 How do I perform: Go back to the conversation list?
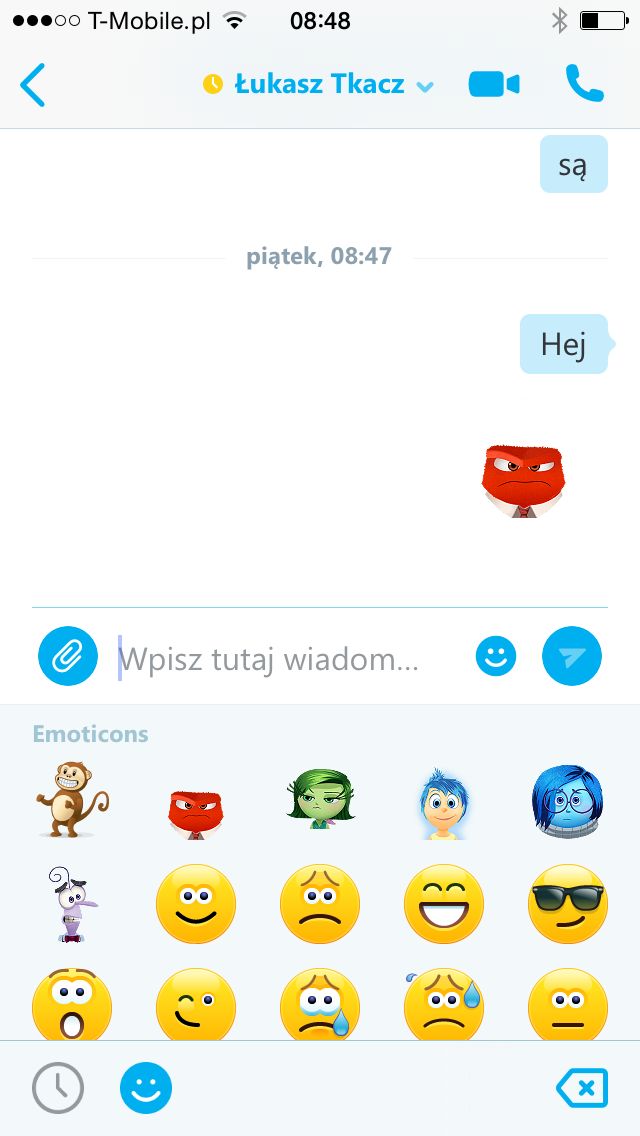33,85
